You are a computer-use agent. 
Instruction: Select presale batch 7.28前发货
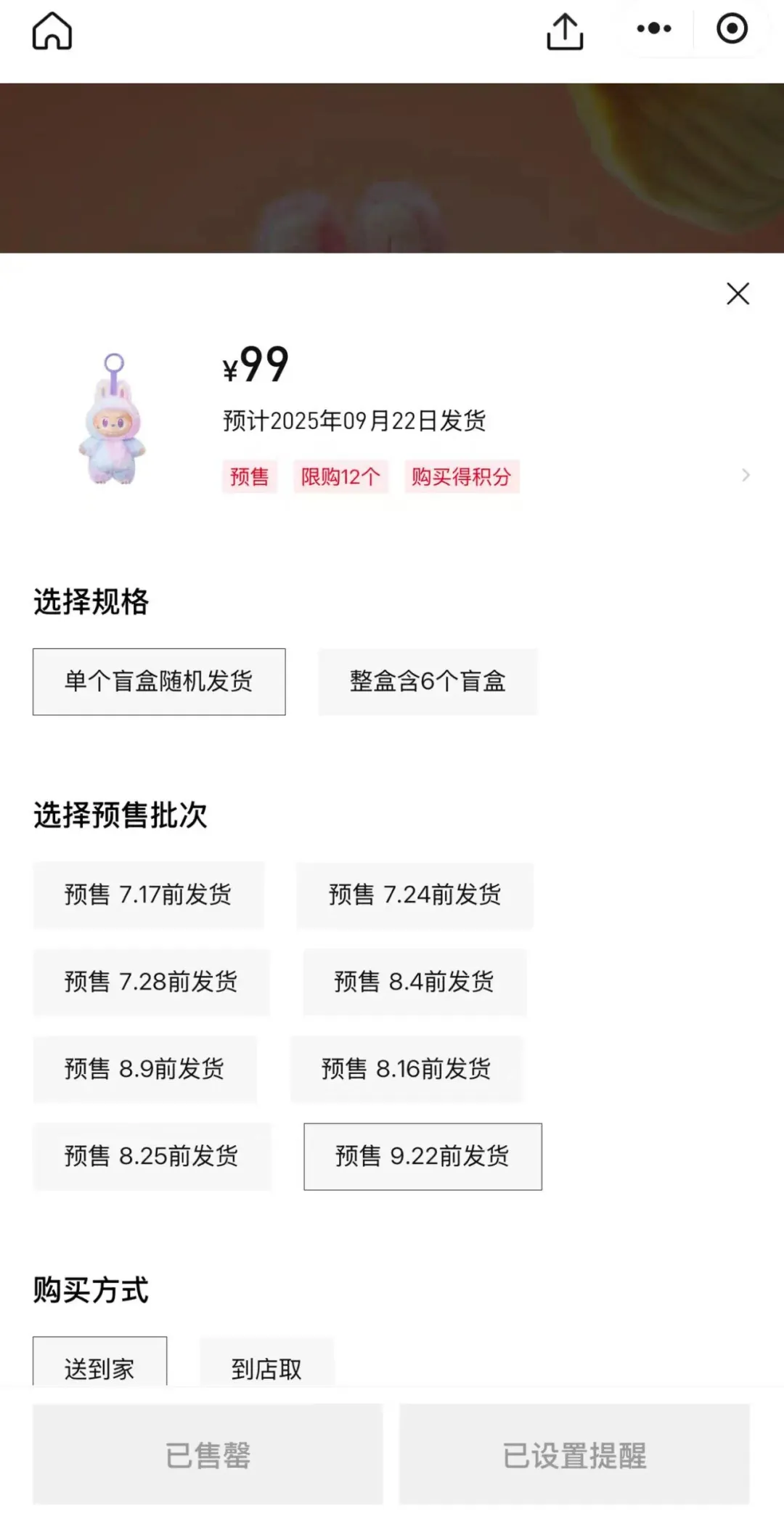click(x=151, y=982)
